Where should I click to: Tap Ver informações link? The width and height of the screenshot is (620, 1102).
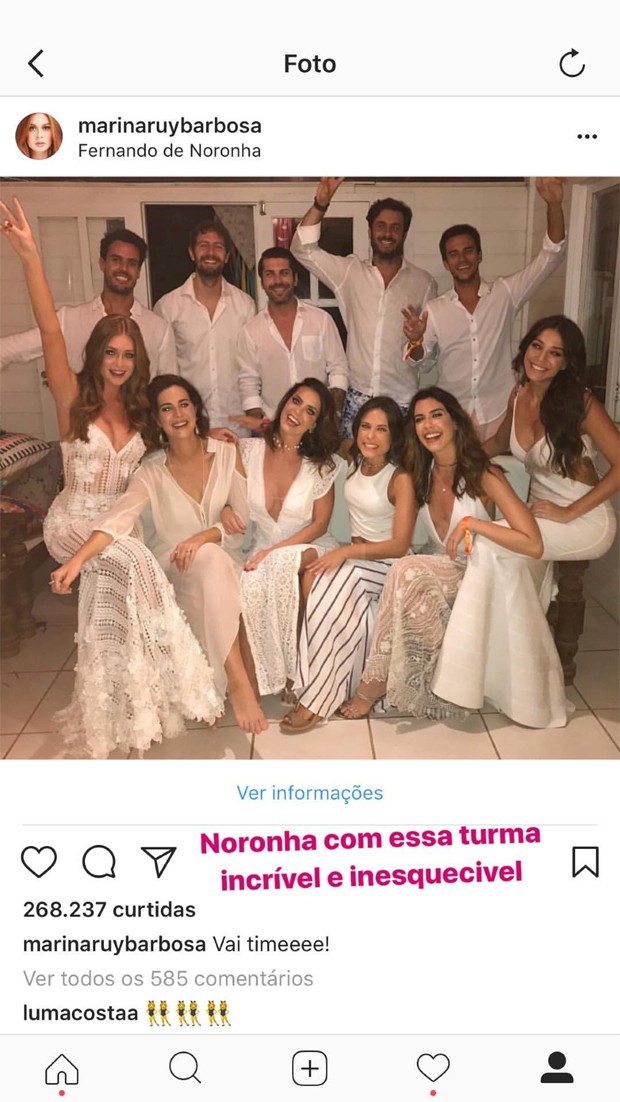click(309, 793)
